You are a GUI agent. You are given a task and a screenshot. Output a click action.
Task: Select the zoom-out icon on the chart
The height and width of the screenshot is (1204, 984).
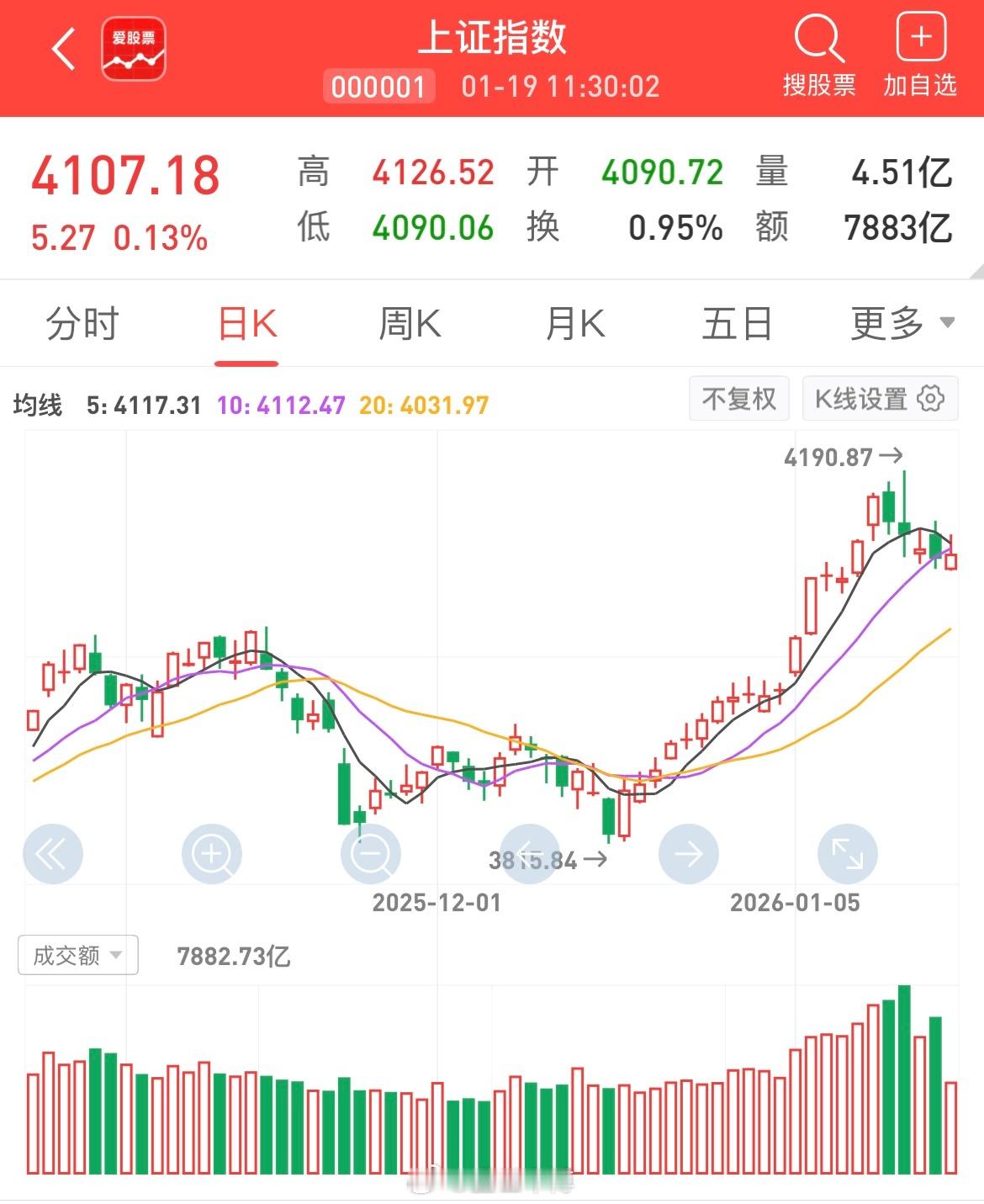[x=371, y=853]
